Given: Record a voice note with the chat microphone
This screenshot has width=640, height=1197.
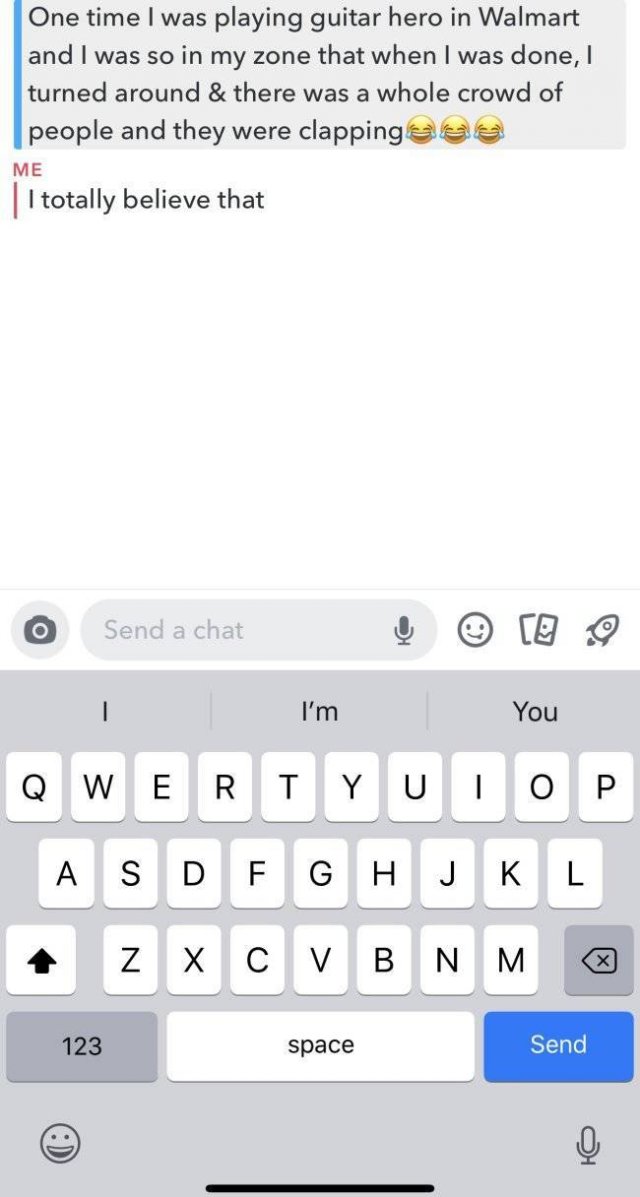Looking at the screenshot, I should click(x=404, y=630).
